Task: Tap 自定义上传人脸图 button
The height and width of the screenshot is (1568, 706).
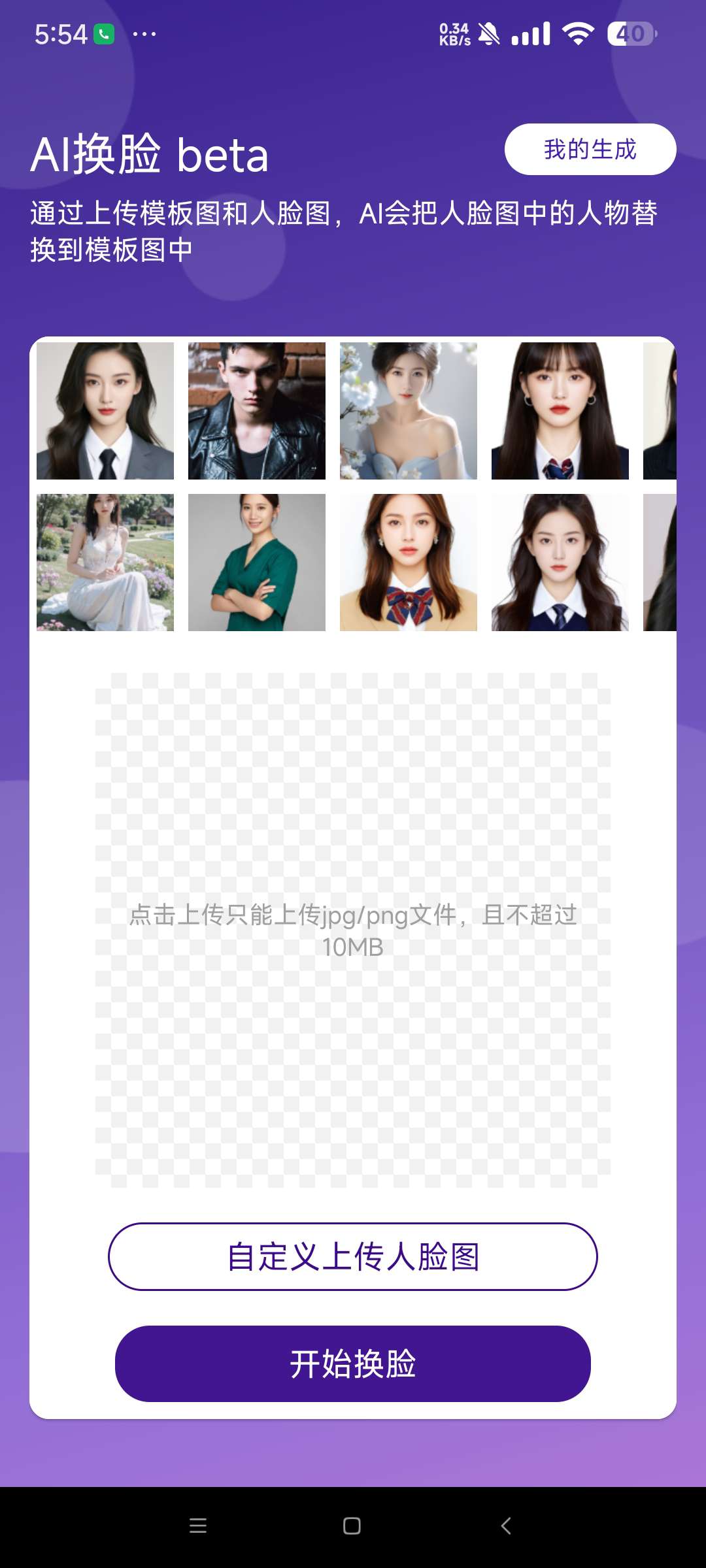Action: (353, 1256)
